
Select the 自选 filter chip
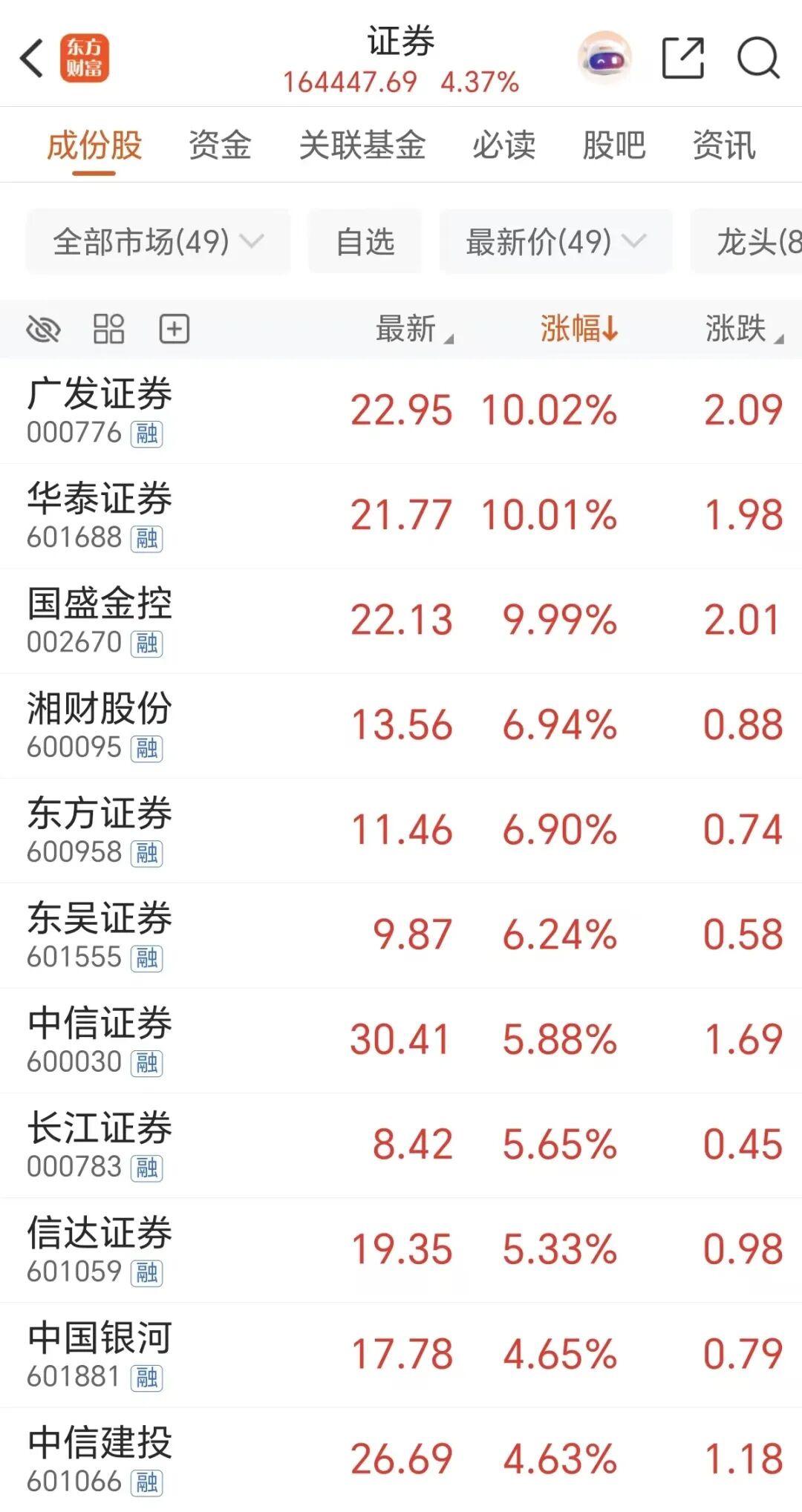coord(365,241)
